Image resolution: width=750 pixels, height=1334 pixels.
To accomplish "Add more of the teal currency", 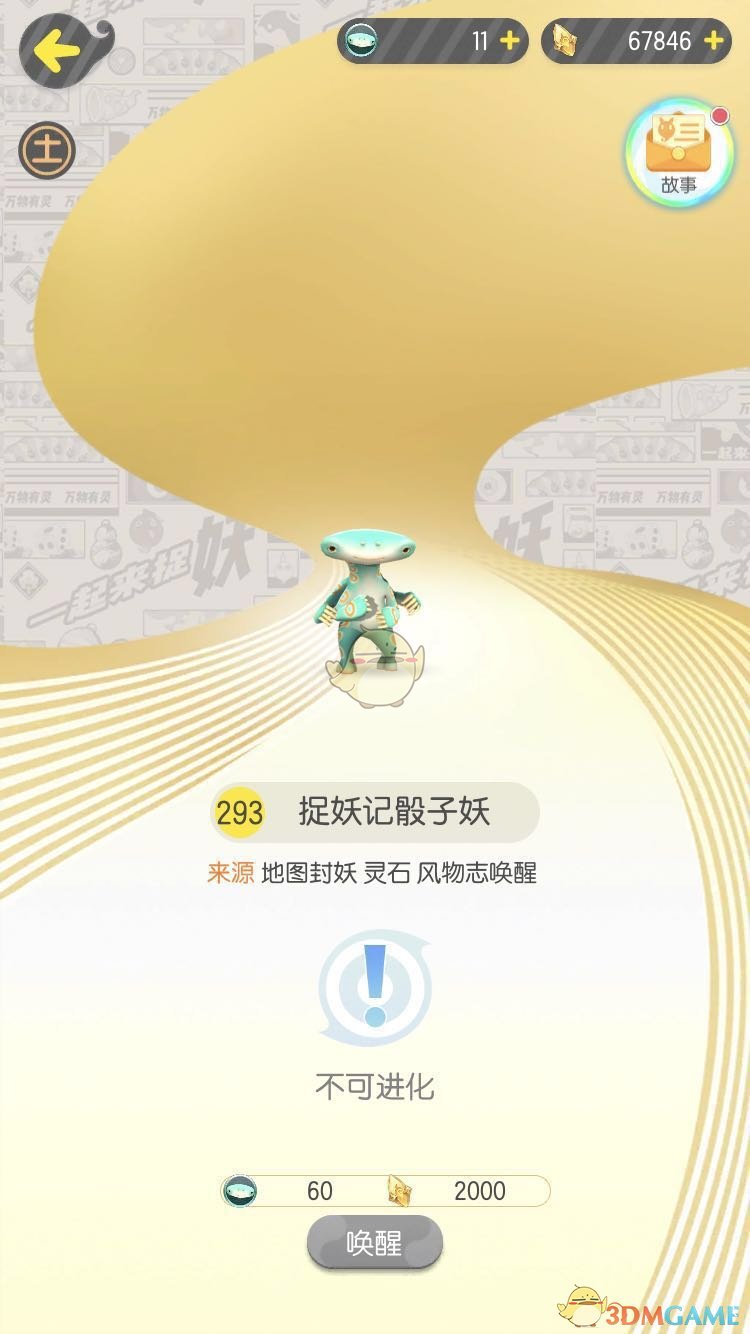I will tap(509, 41).
